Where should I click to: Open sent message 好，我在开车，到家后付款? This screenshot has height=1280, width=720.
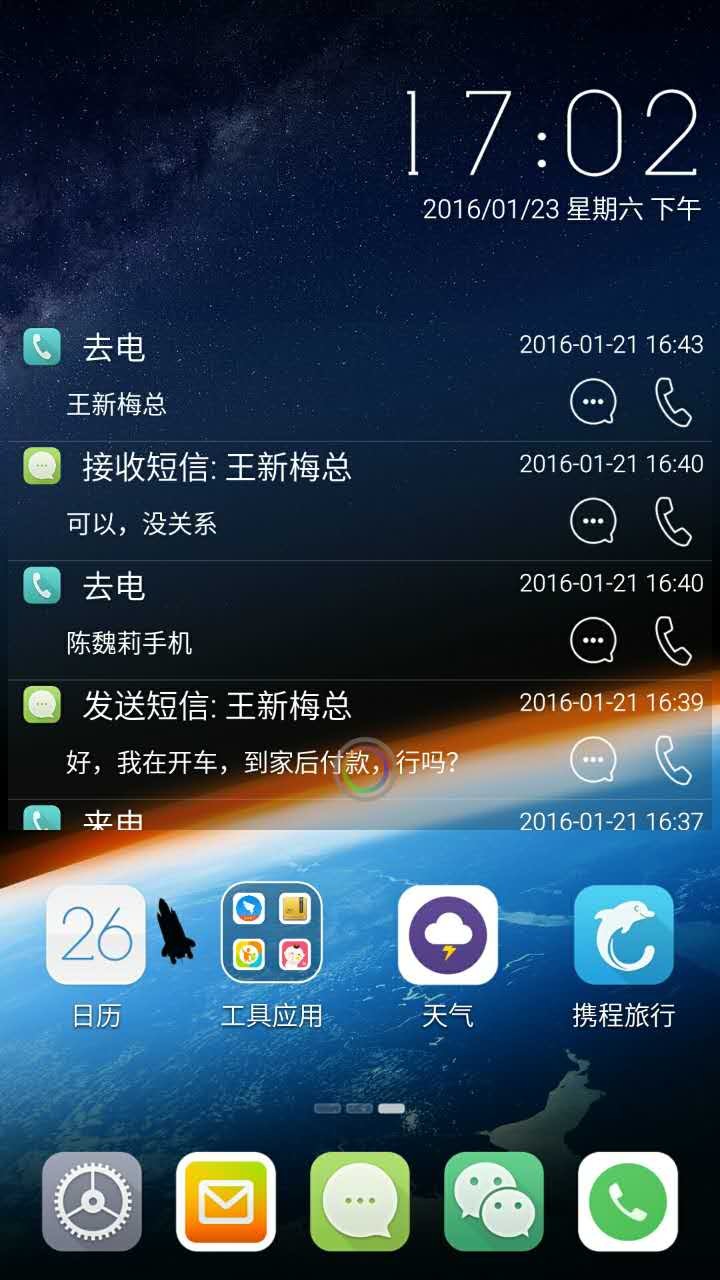tap(262, 764)
